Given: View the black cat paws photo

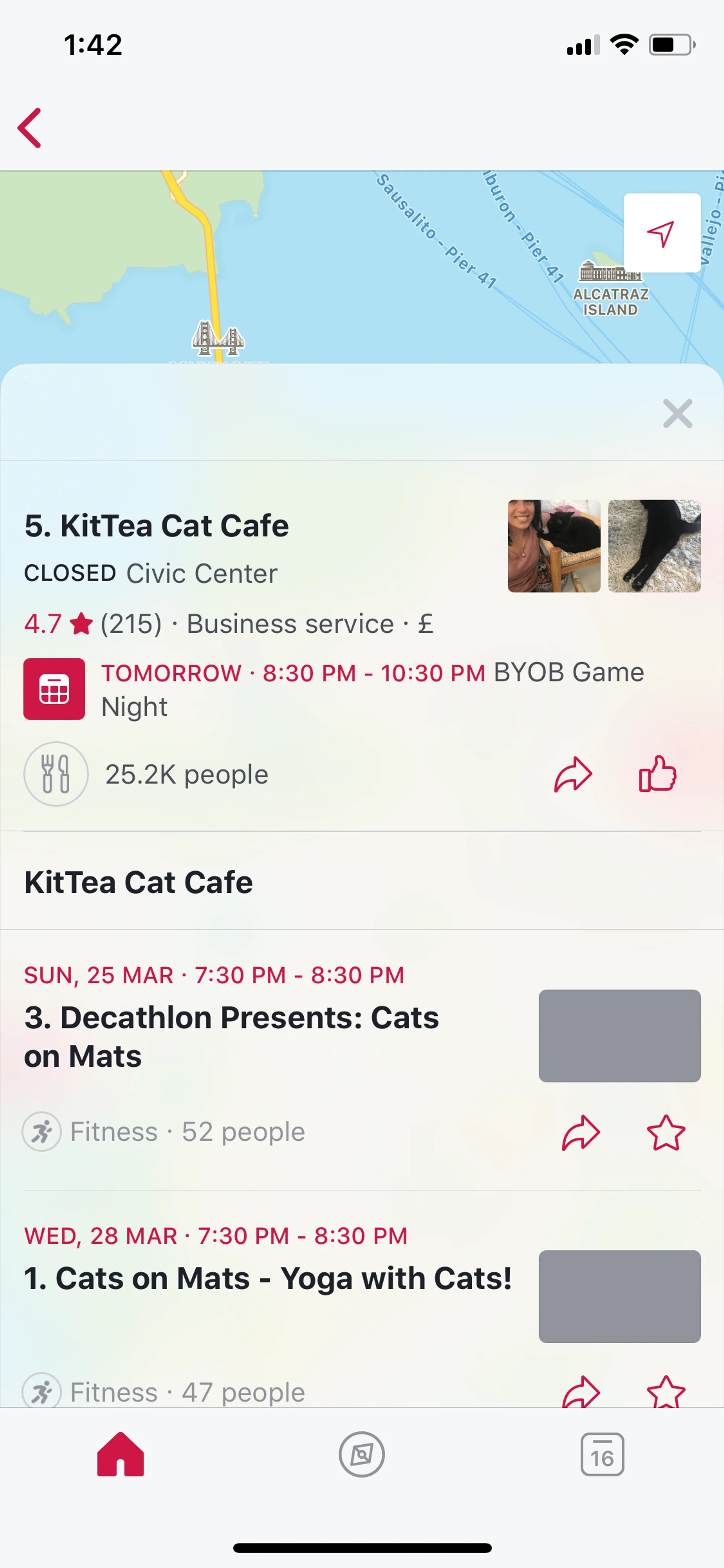Looking at the screenshot, I should pyautogui.click(x=654, y=546).
